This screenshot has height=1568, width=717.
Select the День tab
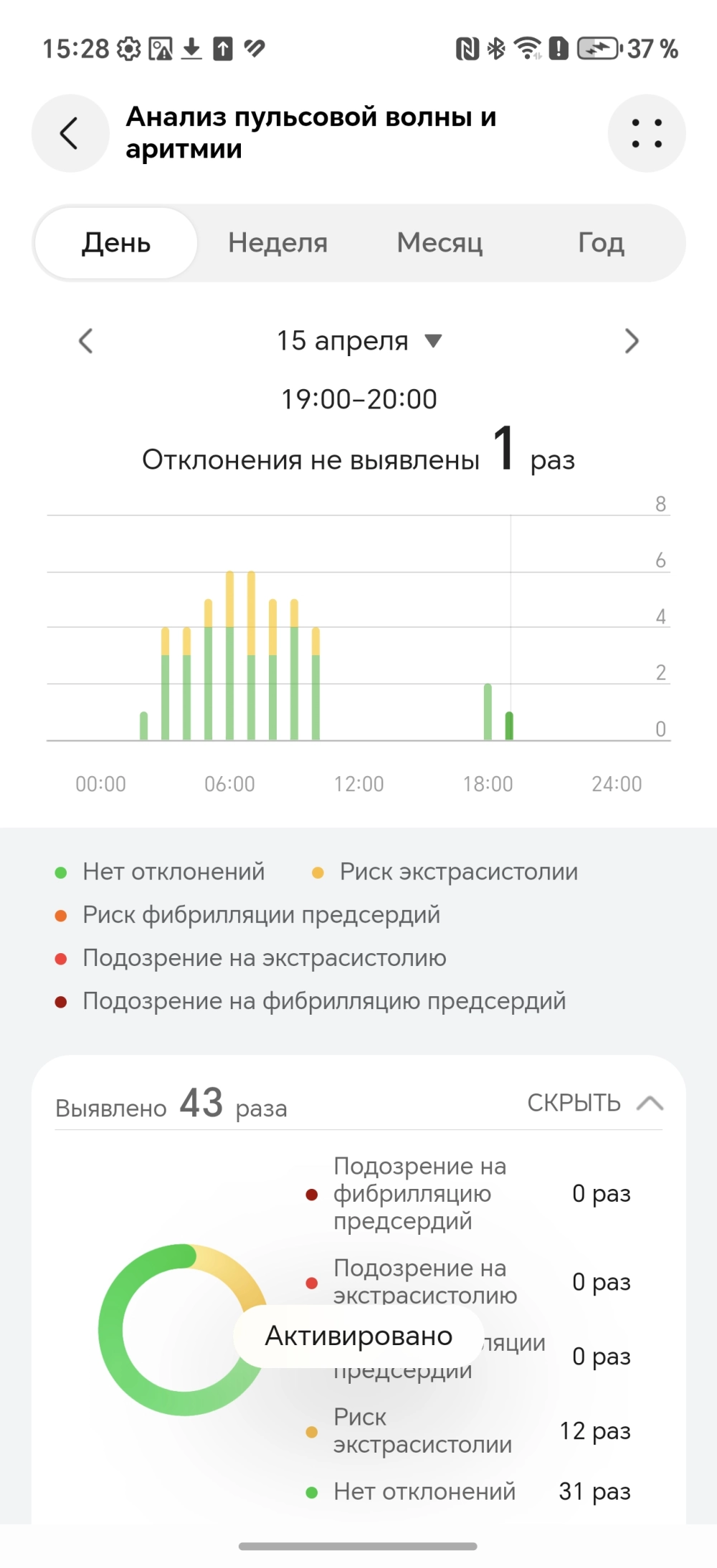tap(116, 243)
